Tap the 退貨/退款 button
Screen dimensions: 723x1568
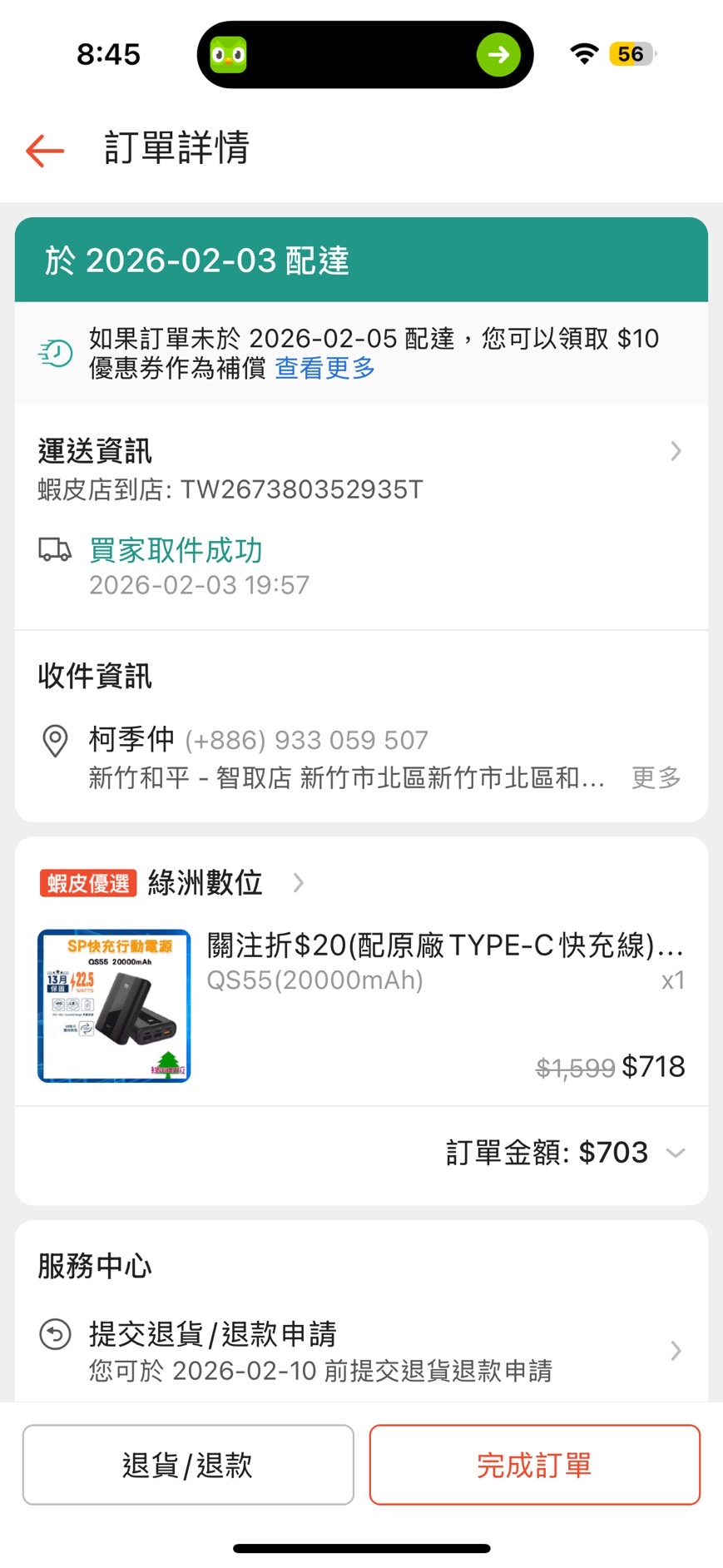(188, 1465)
